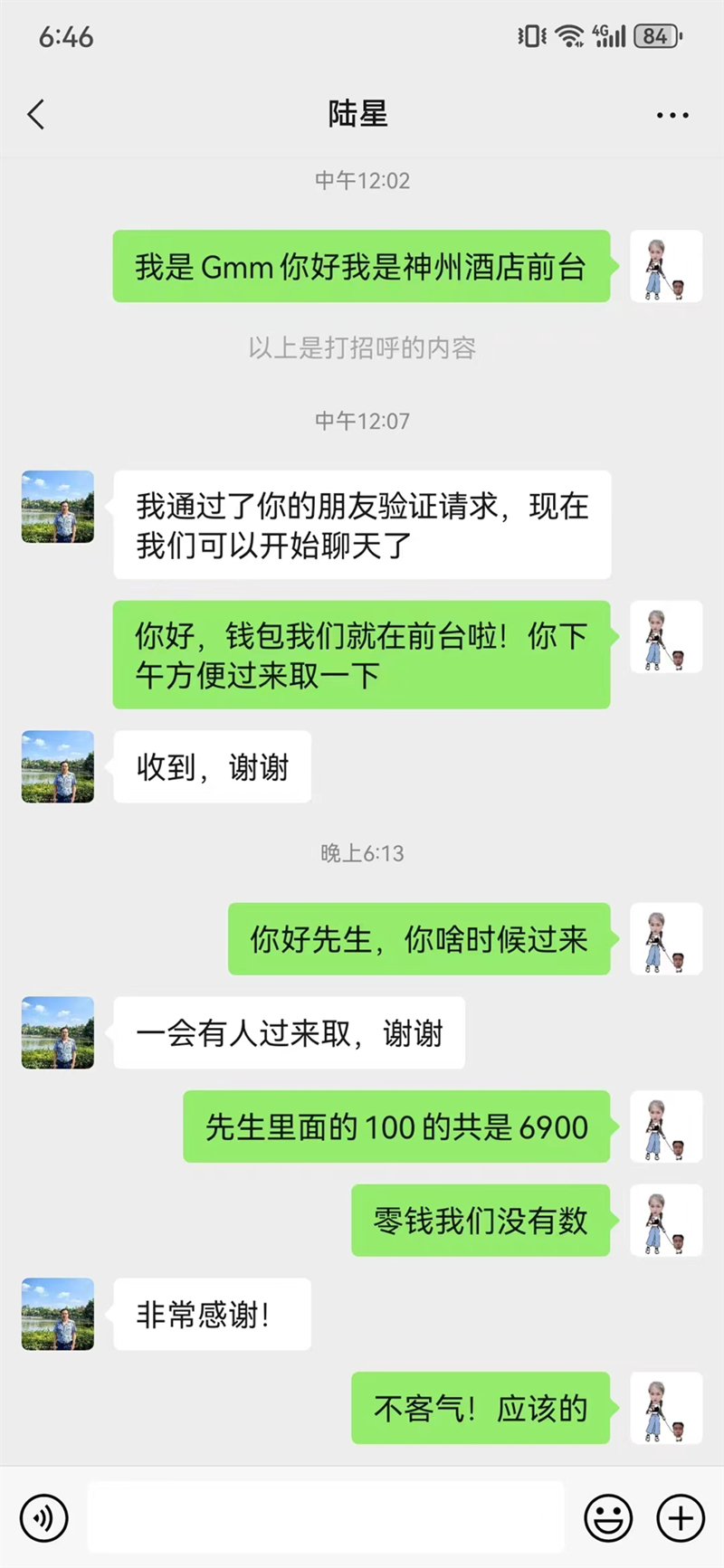724x1568 pixels.
Task: Open my avatar beside 零钱我们没有数
Action: coord(666,1220)
